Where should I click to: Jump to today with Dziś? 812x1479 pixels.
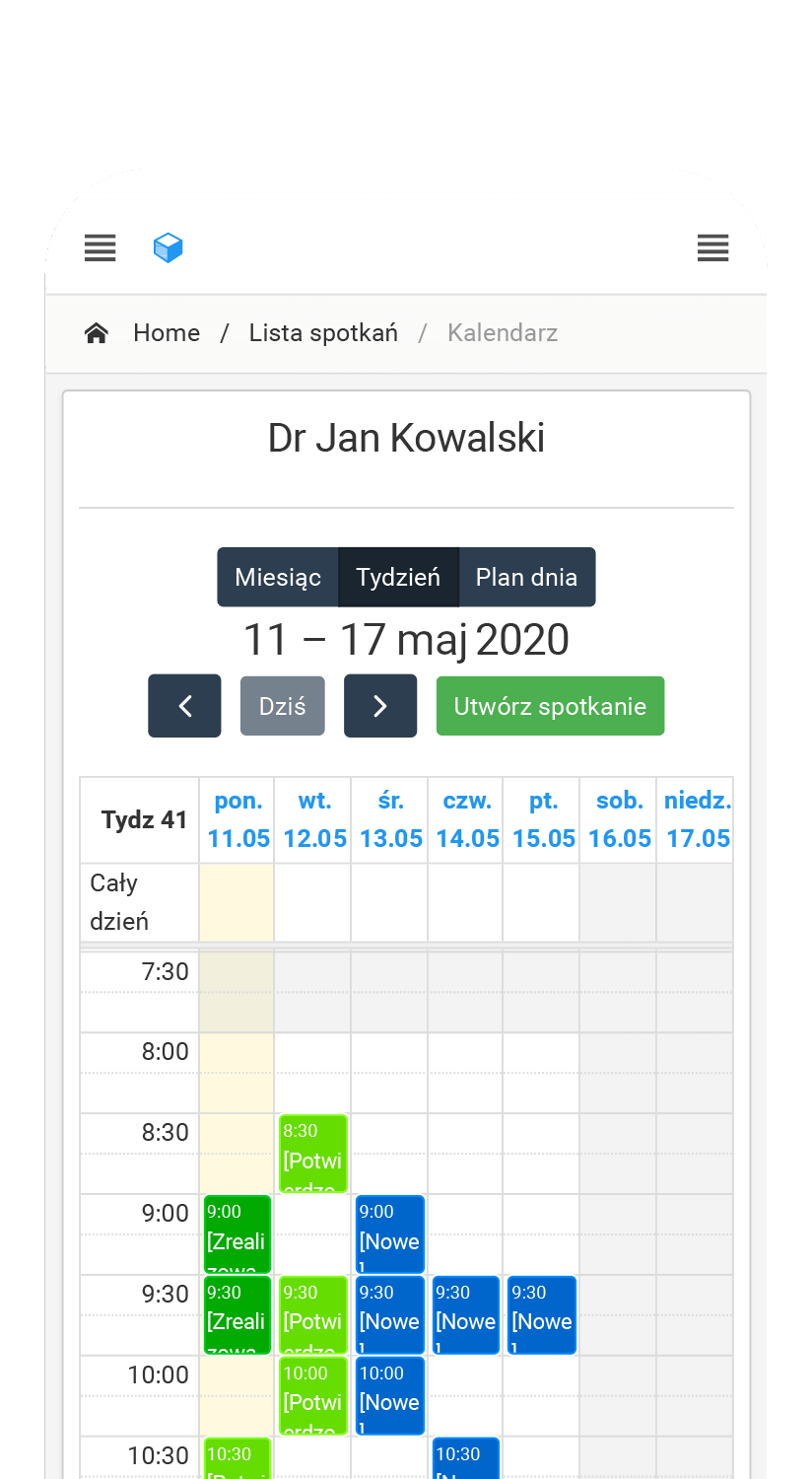pos(282,706)
